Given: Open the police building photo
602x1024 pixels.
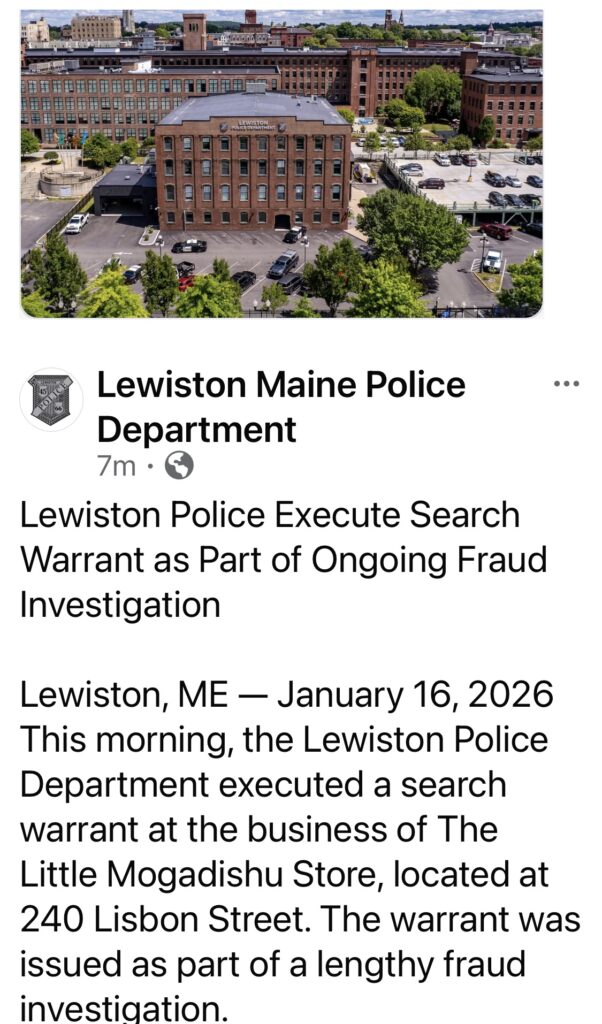Looking at the screenshot, I should pyautogui.click(x=282, y=163).
